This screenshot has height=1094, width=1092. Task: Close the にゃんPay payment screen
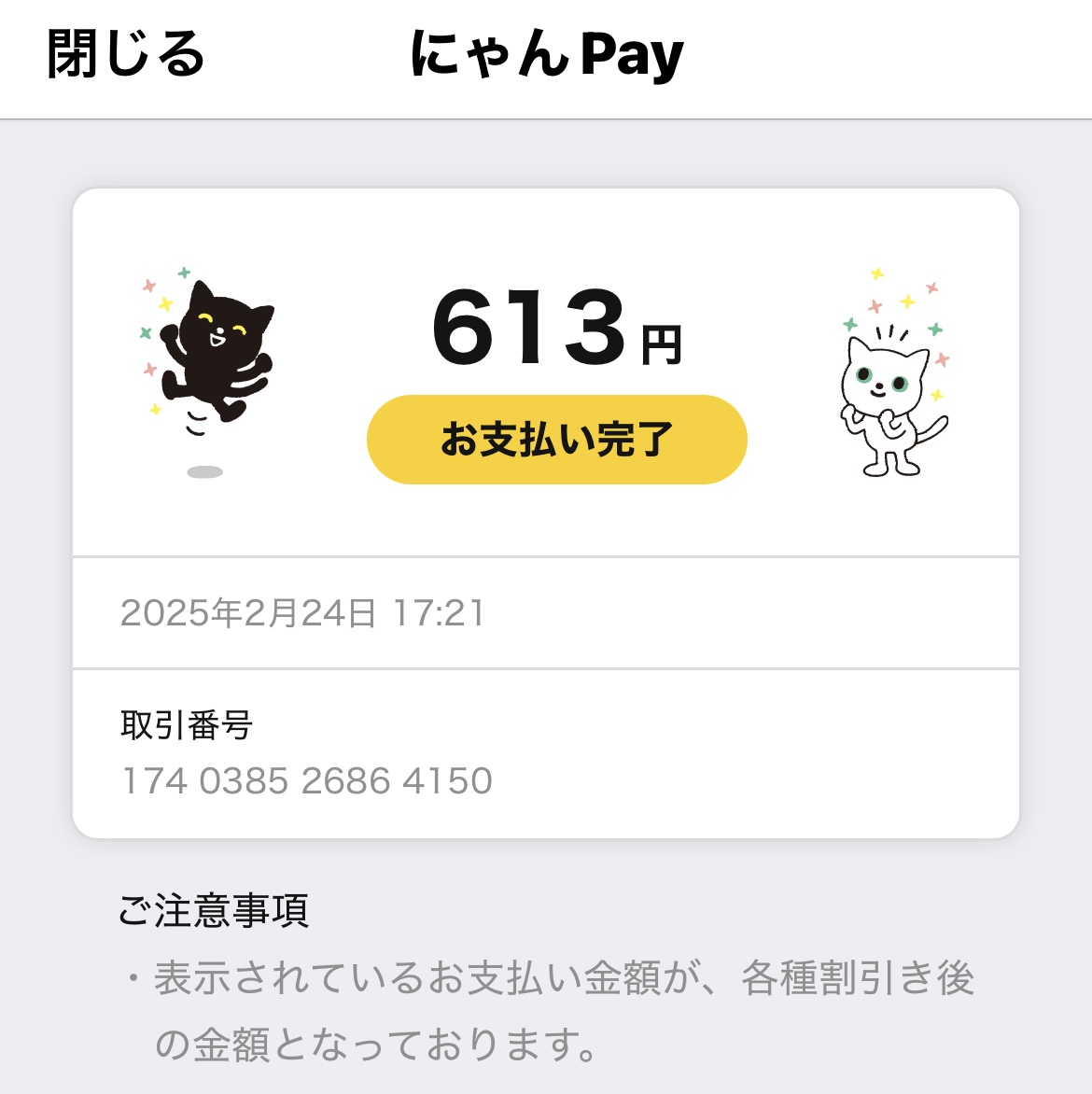[x=125, y=54]
